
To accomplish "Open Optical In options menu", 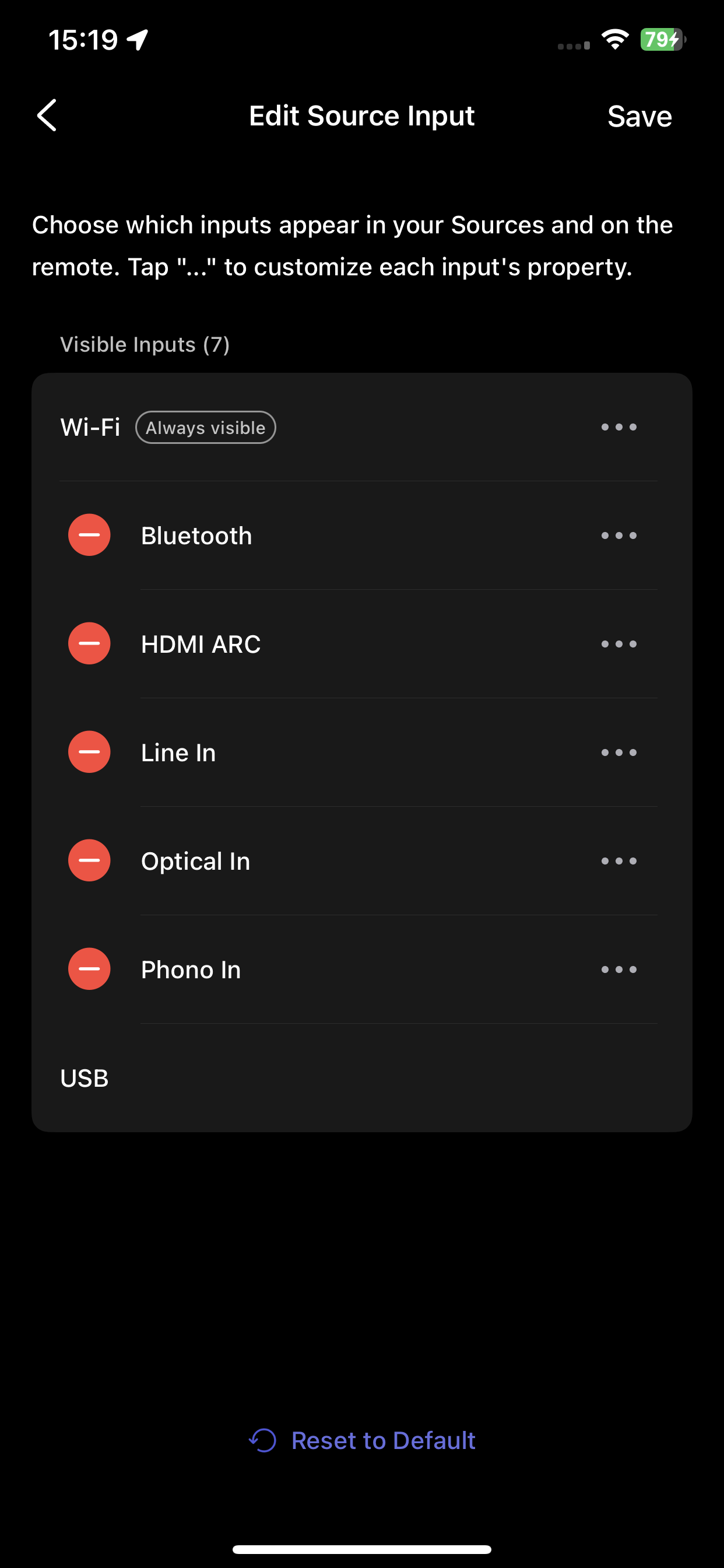I will pyautogui.click(x=618, y=860).
